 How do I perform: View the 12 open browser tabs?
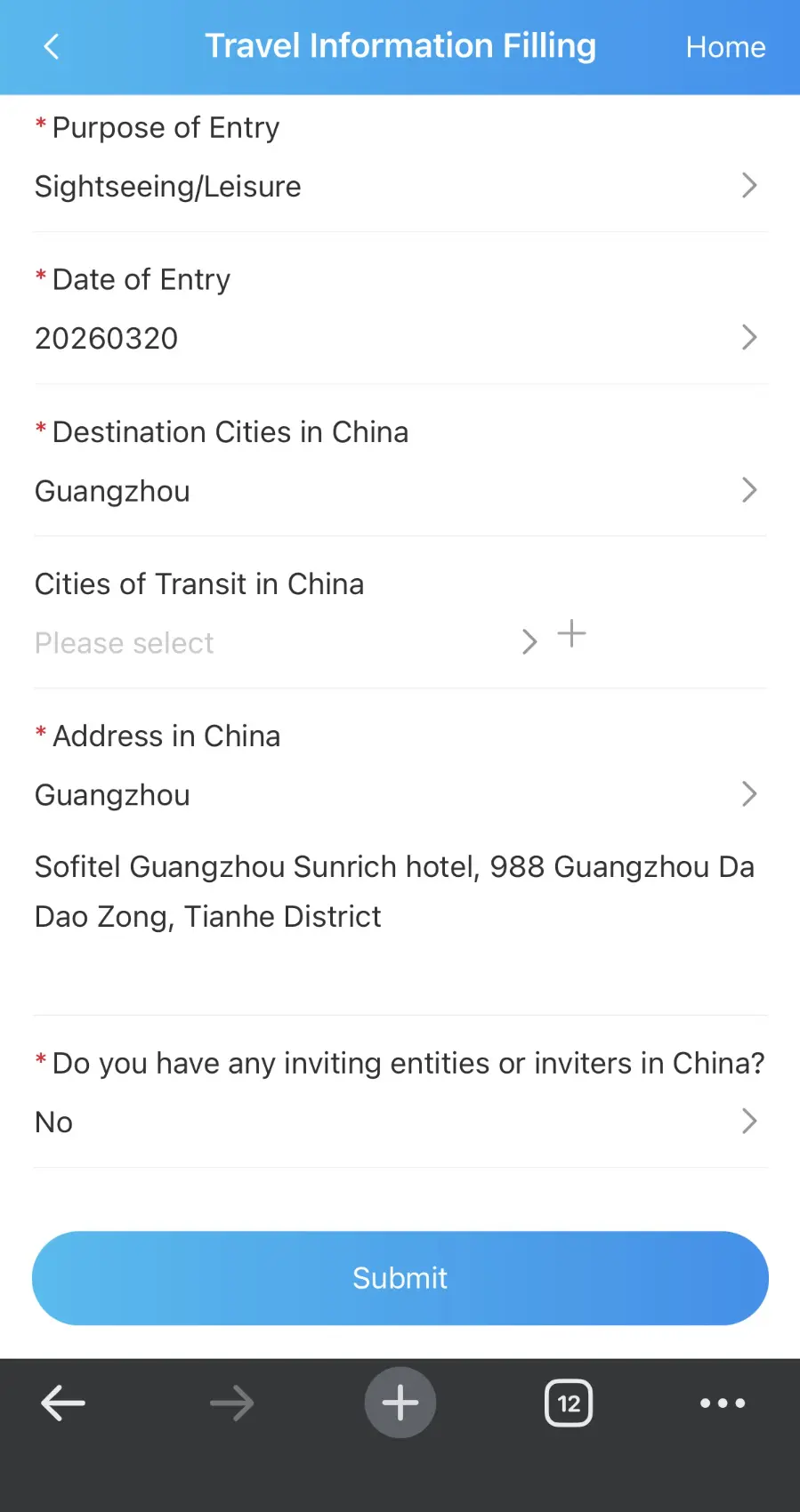click(569, 1403)
